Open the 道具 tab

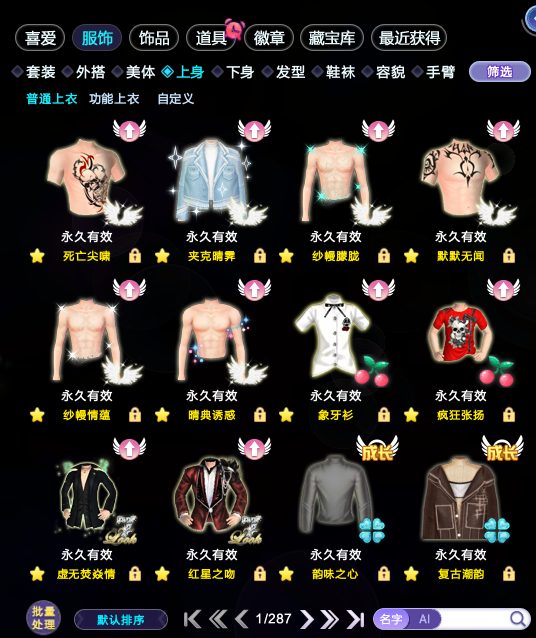click(211, 38)
